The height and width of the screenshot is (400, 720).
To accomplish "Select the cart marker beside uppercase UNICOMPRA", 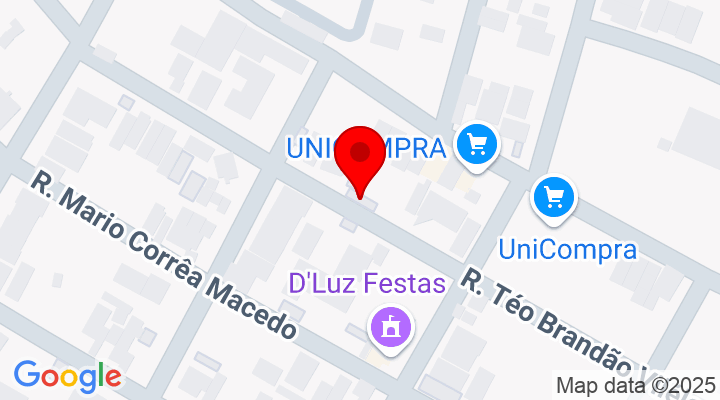I will pyautogui.click(x=476, y=147).
